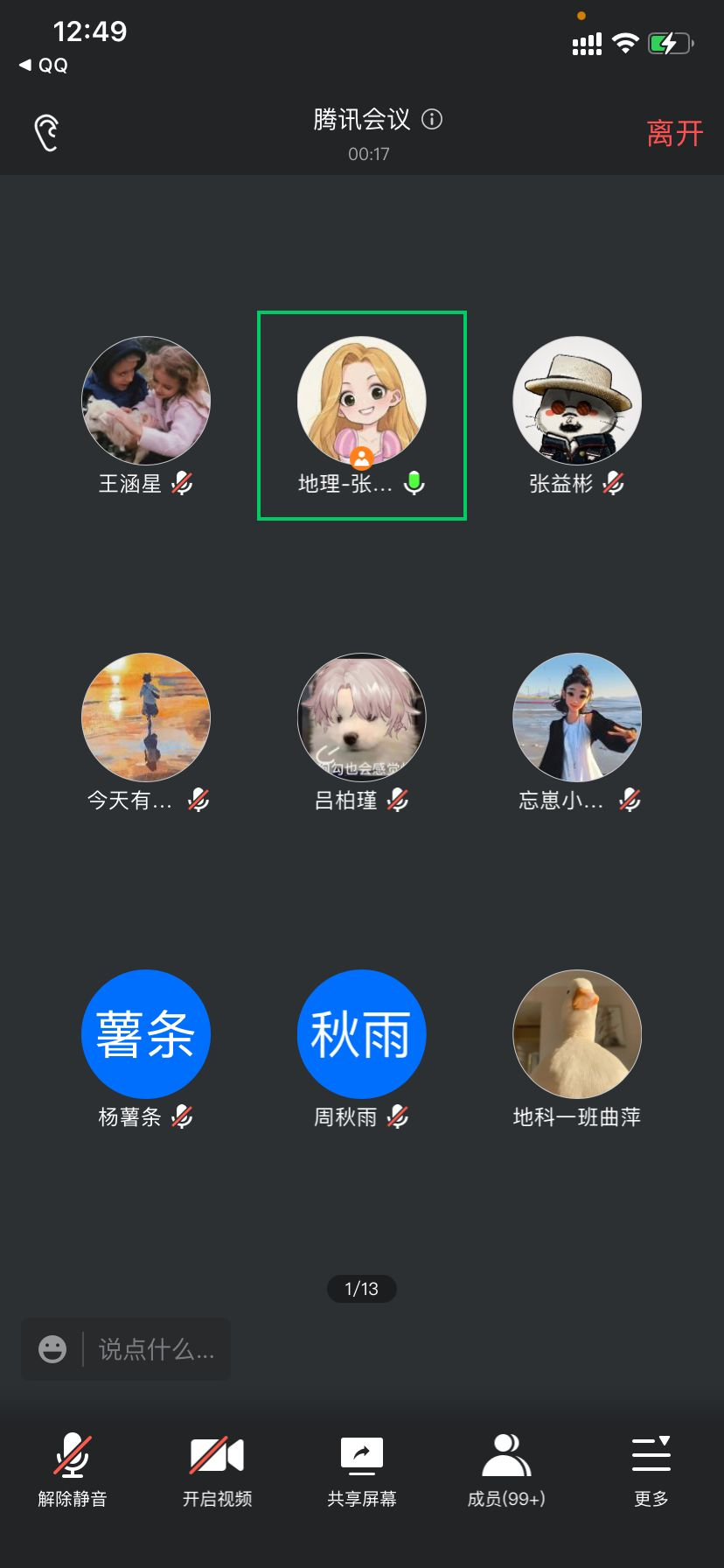Turn on camera with 开启视频
The width and height of the screenshot is (724, 1568).
217,1470
